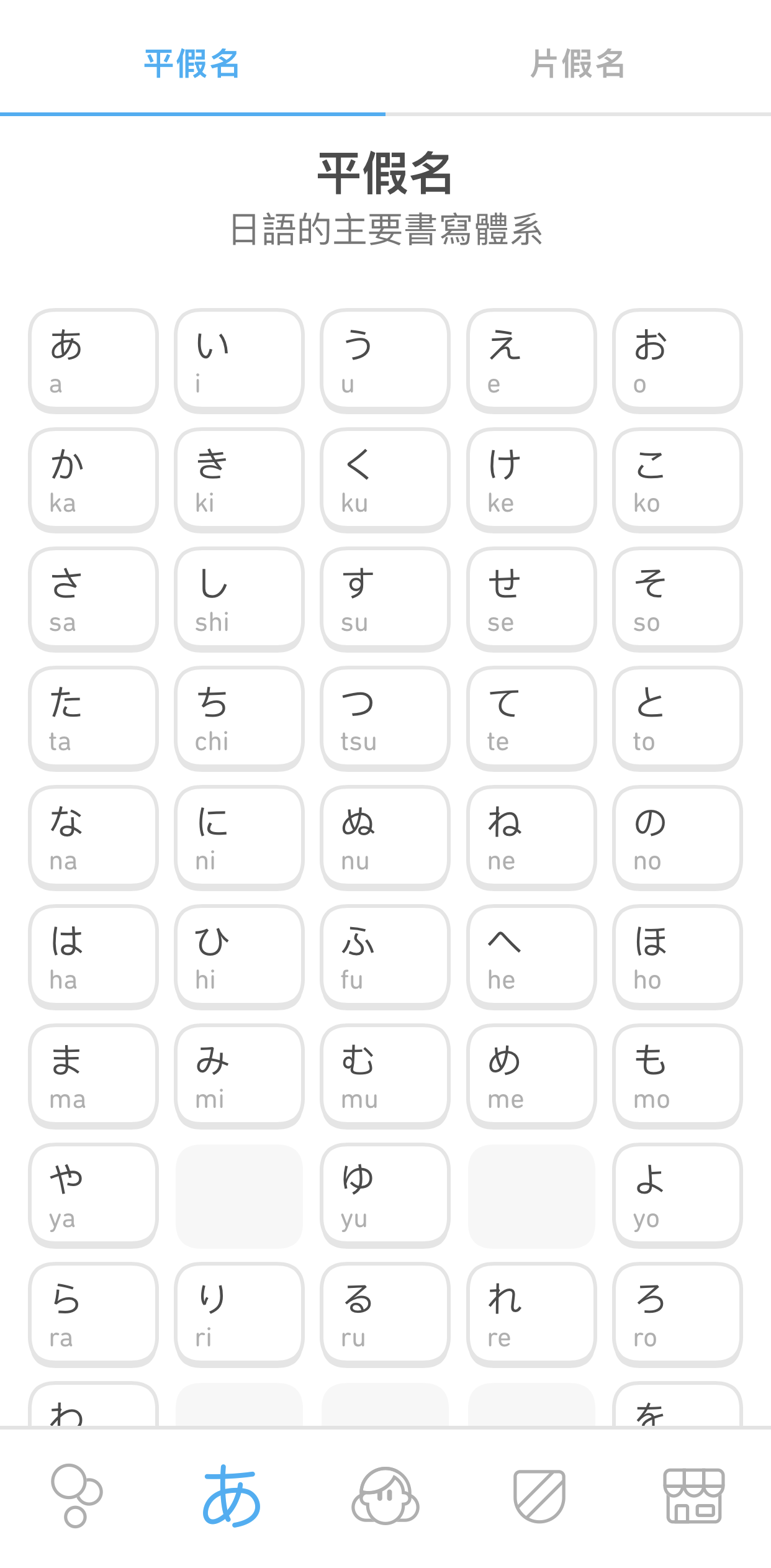Tap the ち (chi) character card

tap(240, 718)
